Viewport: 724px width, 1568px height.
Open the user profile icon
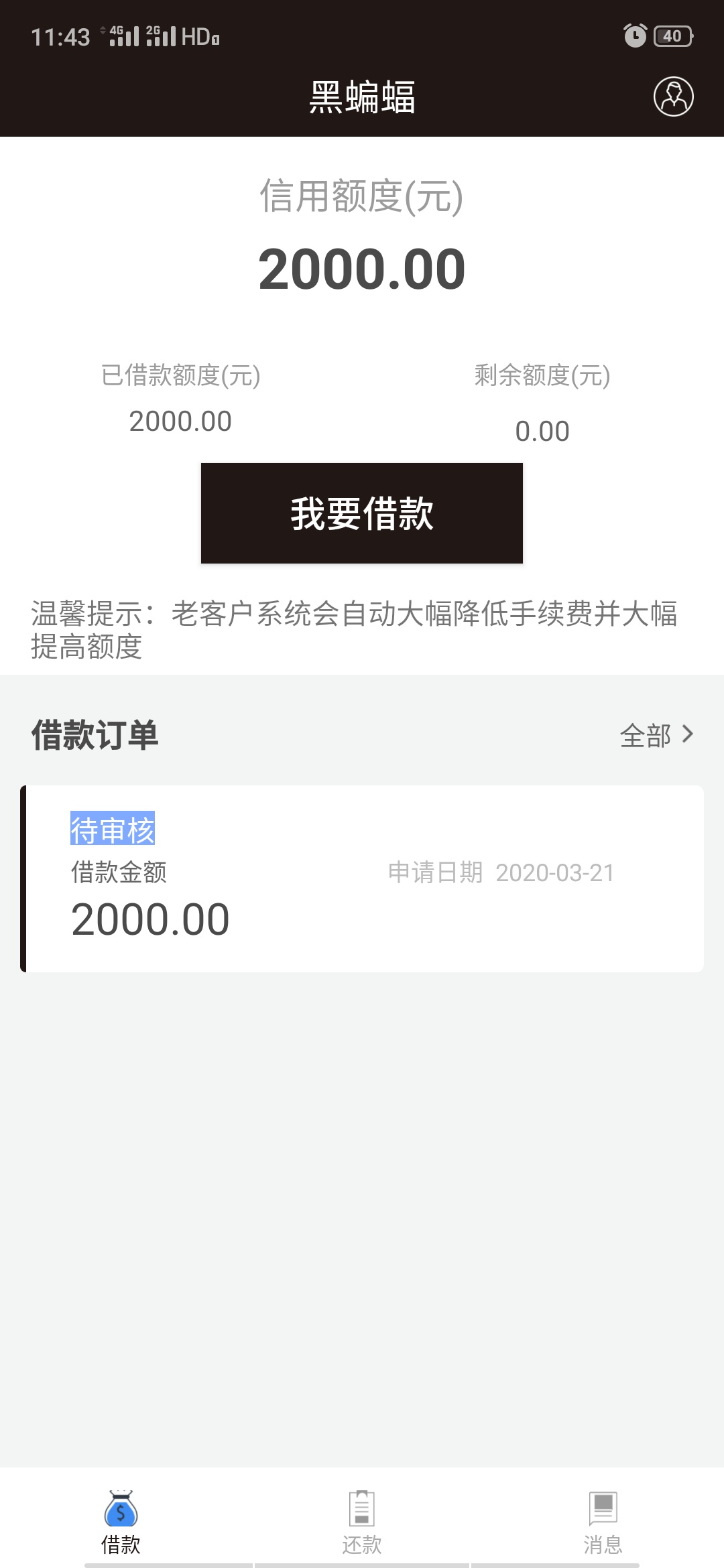(x=673, y=96)
